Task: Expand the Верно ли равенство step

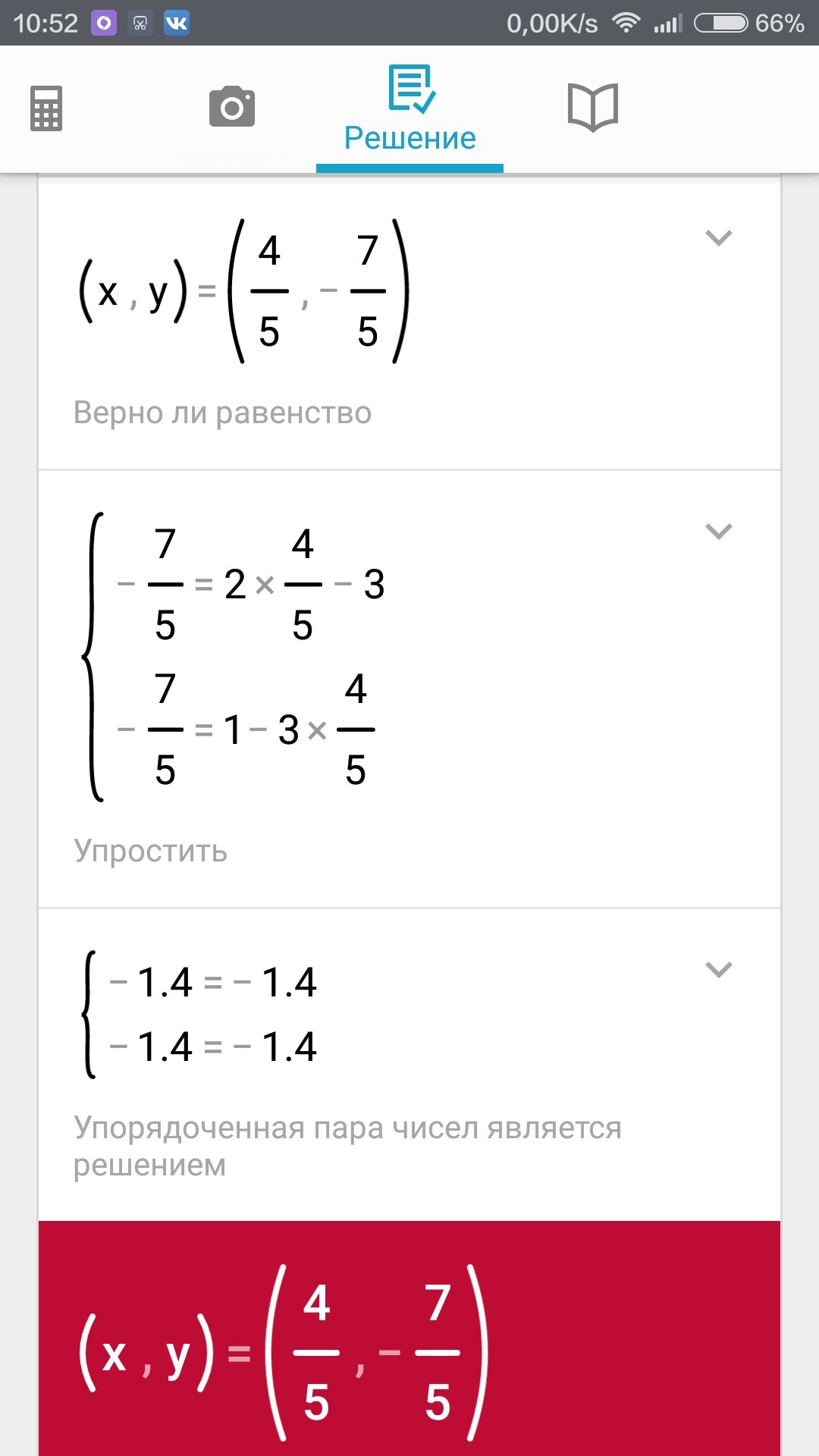Action: (719, 238)
